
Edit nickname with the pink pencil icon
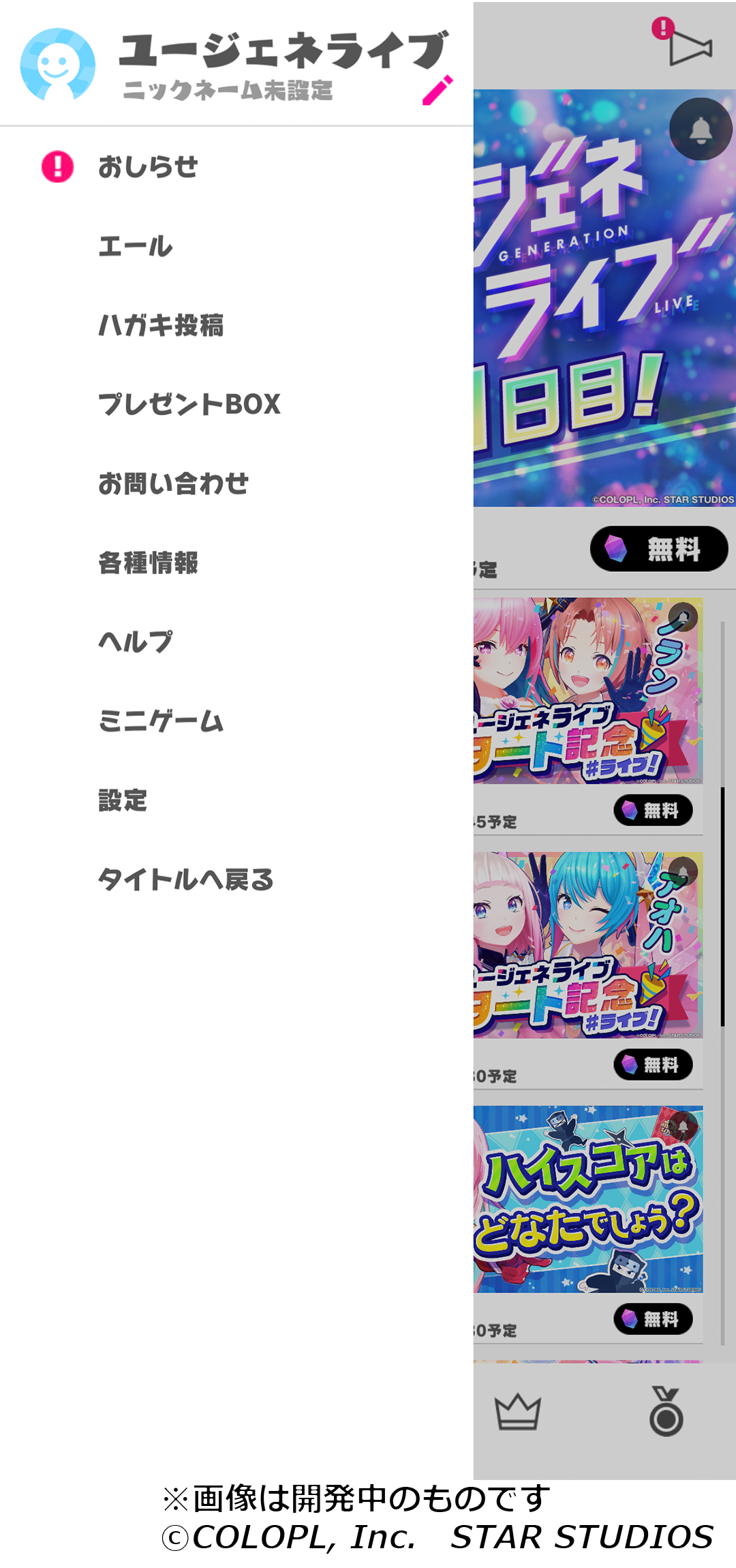click(437, 90)
